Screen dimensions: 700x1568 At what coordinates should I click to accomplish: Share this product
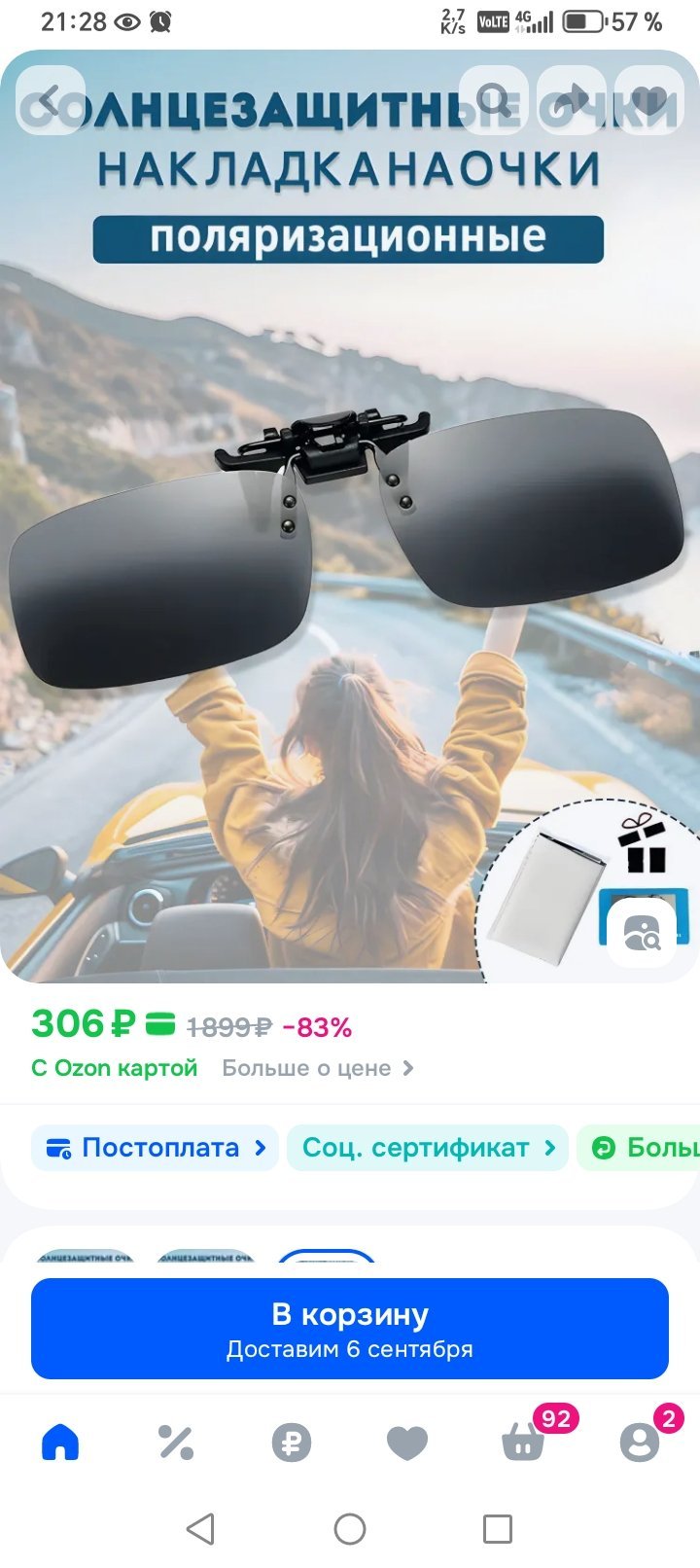click(x=572, y=100)
